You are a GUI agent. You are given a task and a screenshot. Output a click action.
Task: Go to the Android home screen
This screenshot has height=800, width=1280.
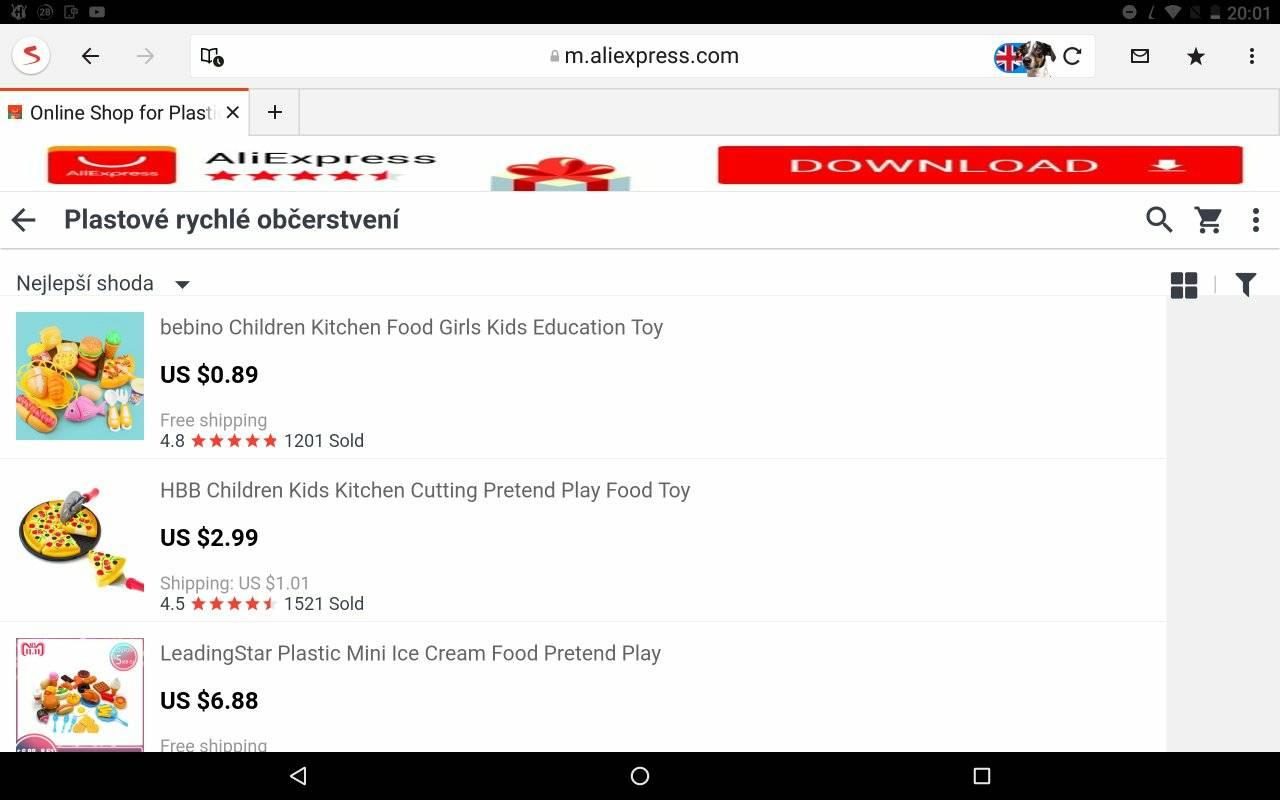coord(640,776)
